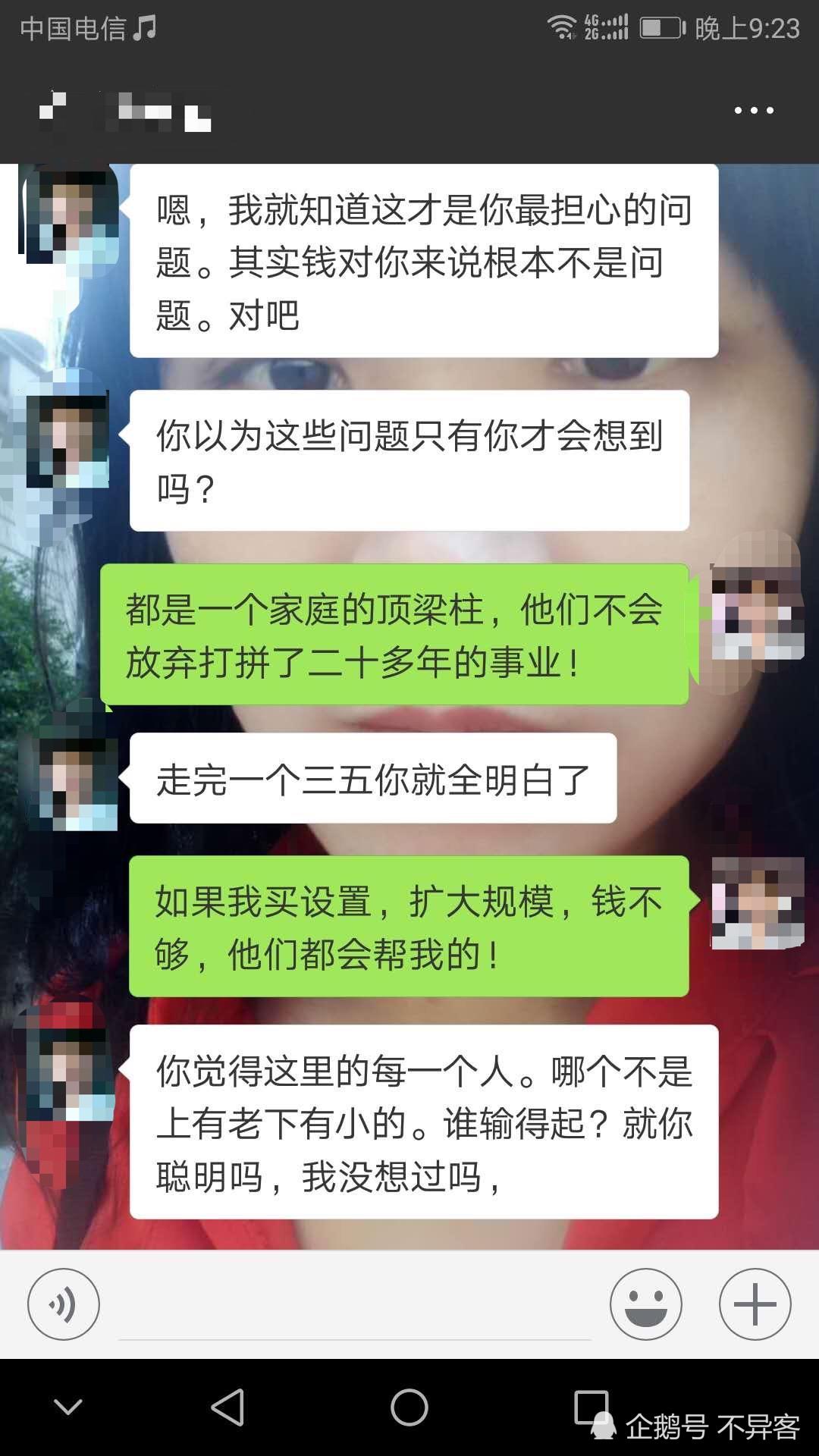Image resolution: width=819 pixels, height=1456 pixels.
Task: Open the three-dot chat options menu
Action: click(754, 111)
